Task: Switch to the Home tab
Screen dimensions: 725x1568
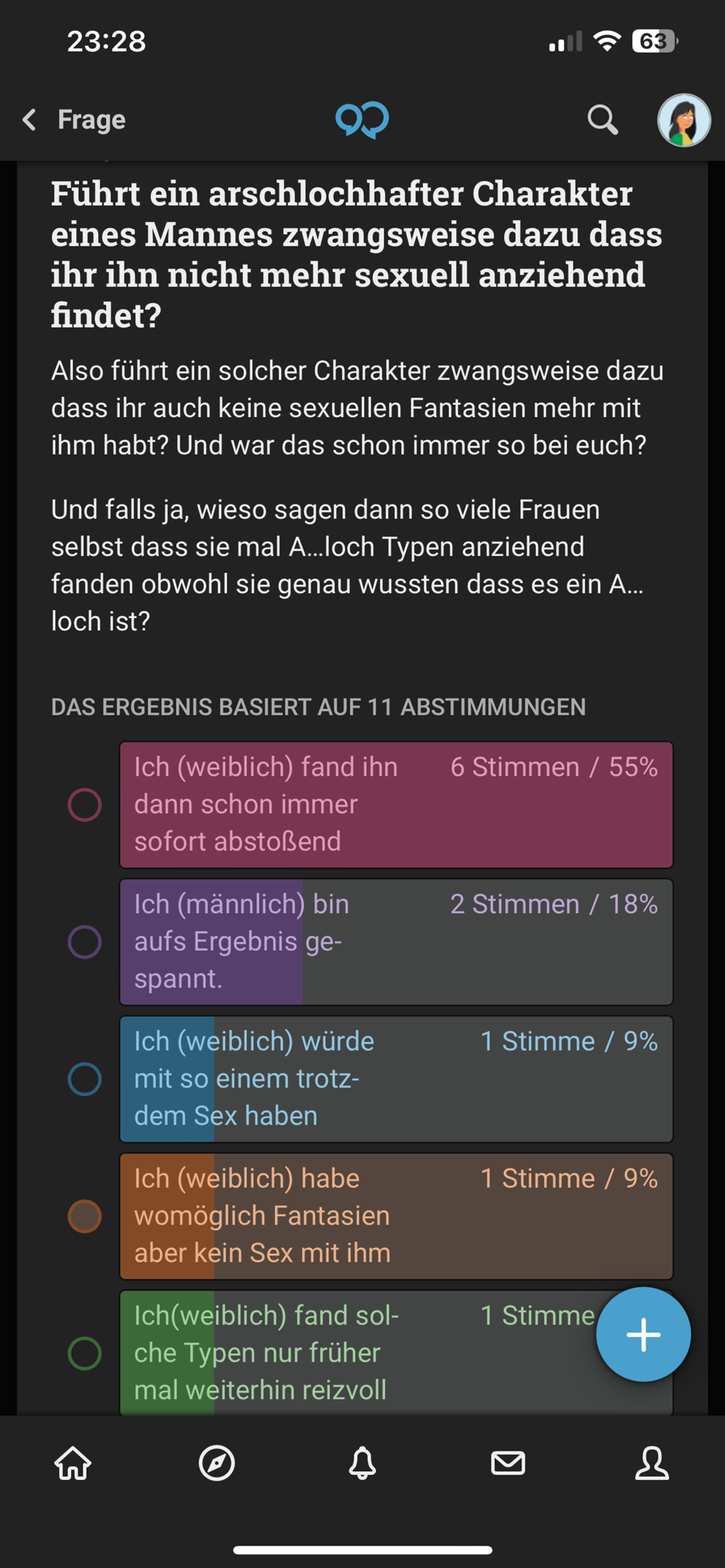Action: [72, 1464]
